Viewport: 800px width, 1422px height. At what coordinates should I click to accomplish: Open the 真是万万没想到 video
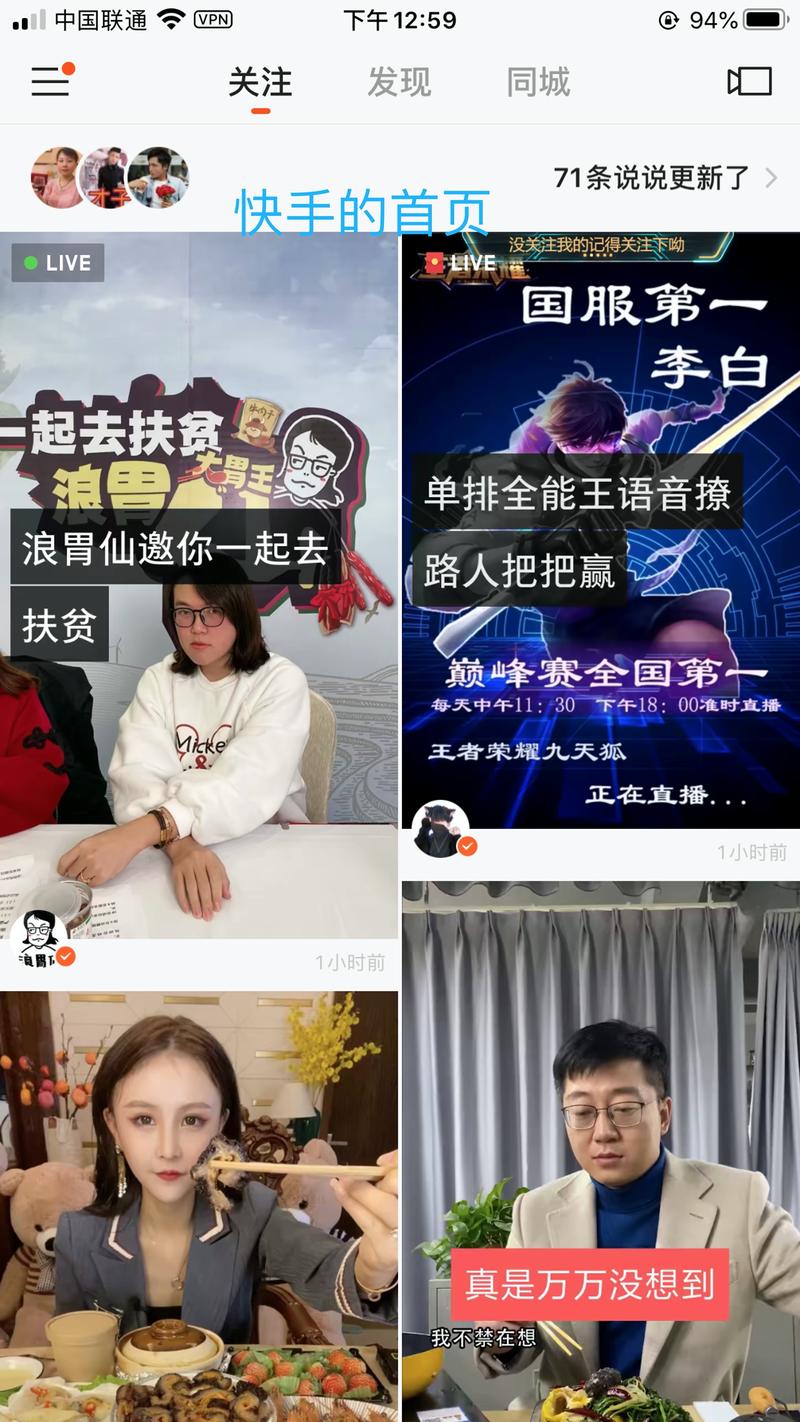600,1150
